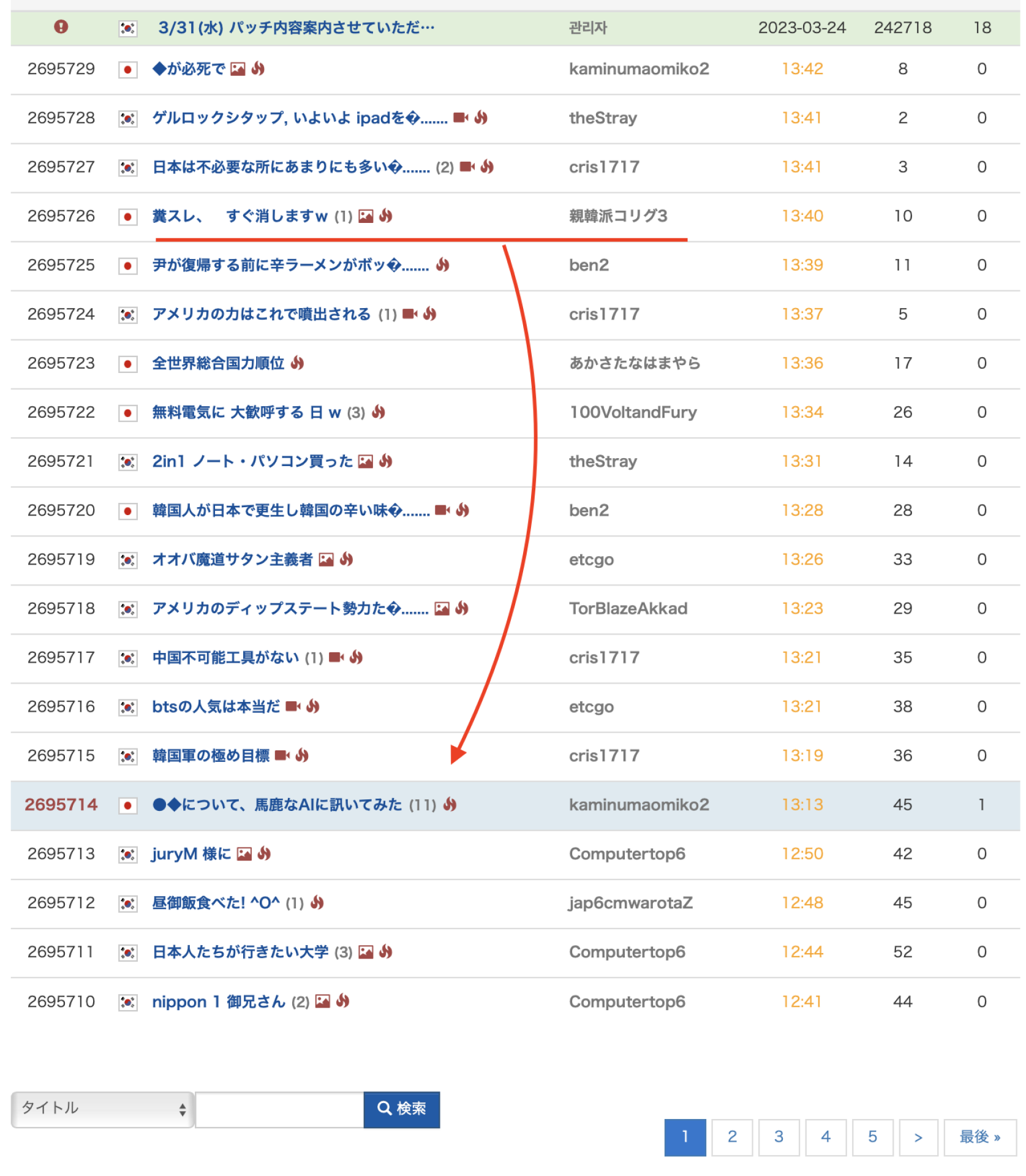Screen dimensions: 1026x1176
Task: Open the pinned 3/31 patch notice post
Action: (296, 28)
